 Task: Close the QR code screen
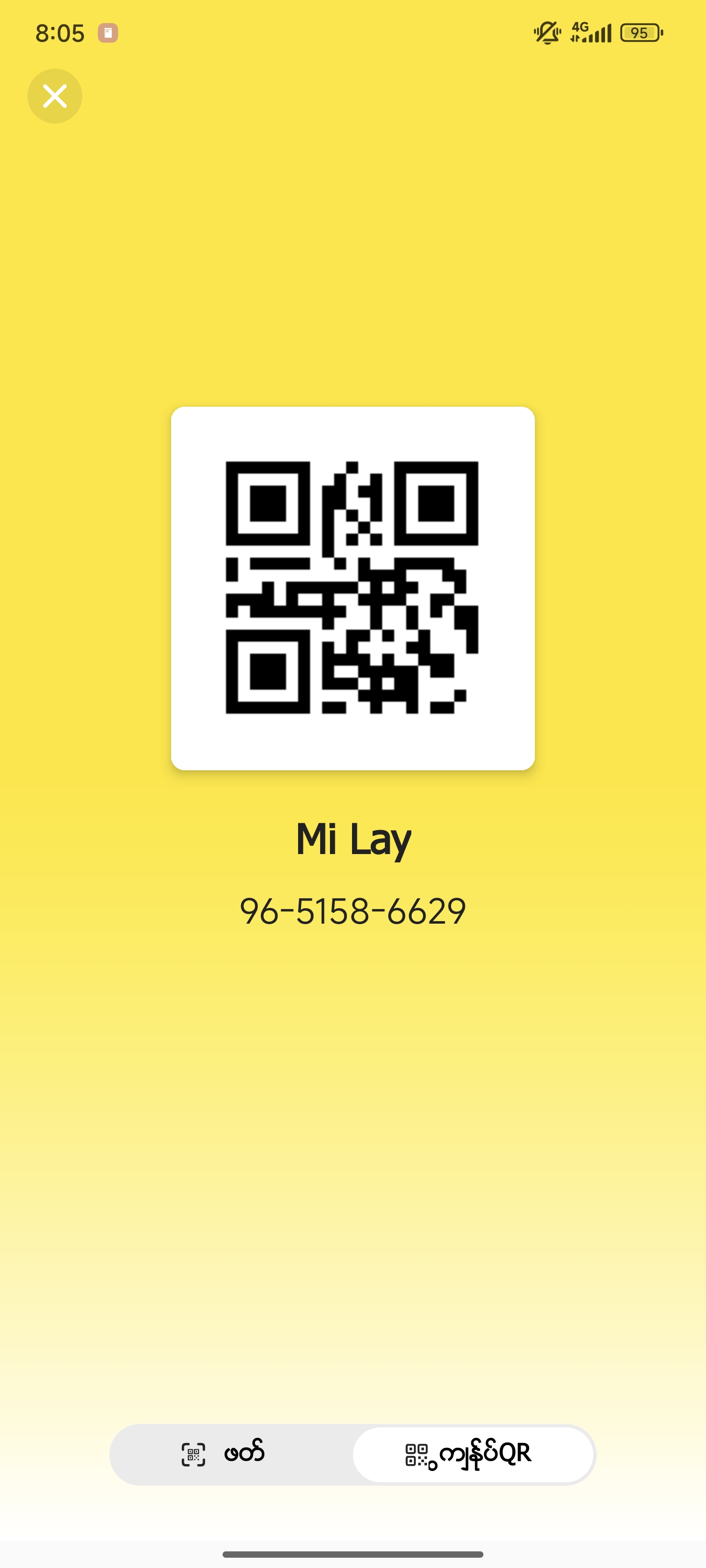tap(55, 96)
